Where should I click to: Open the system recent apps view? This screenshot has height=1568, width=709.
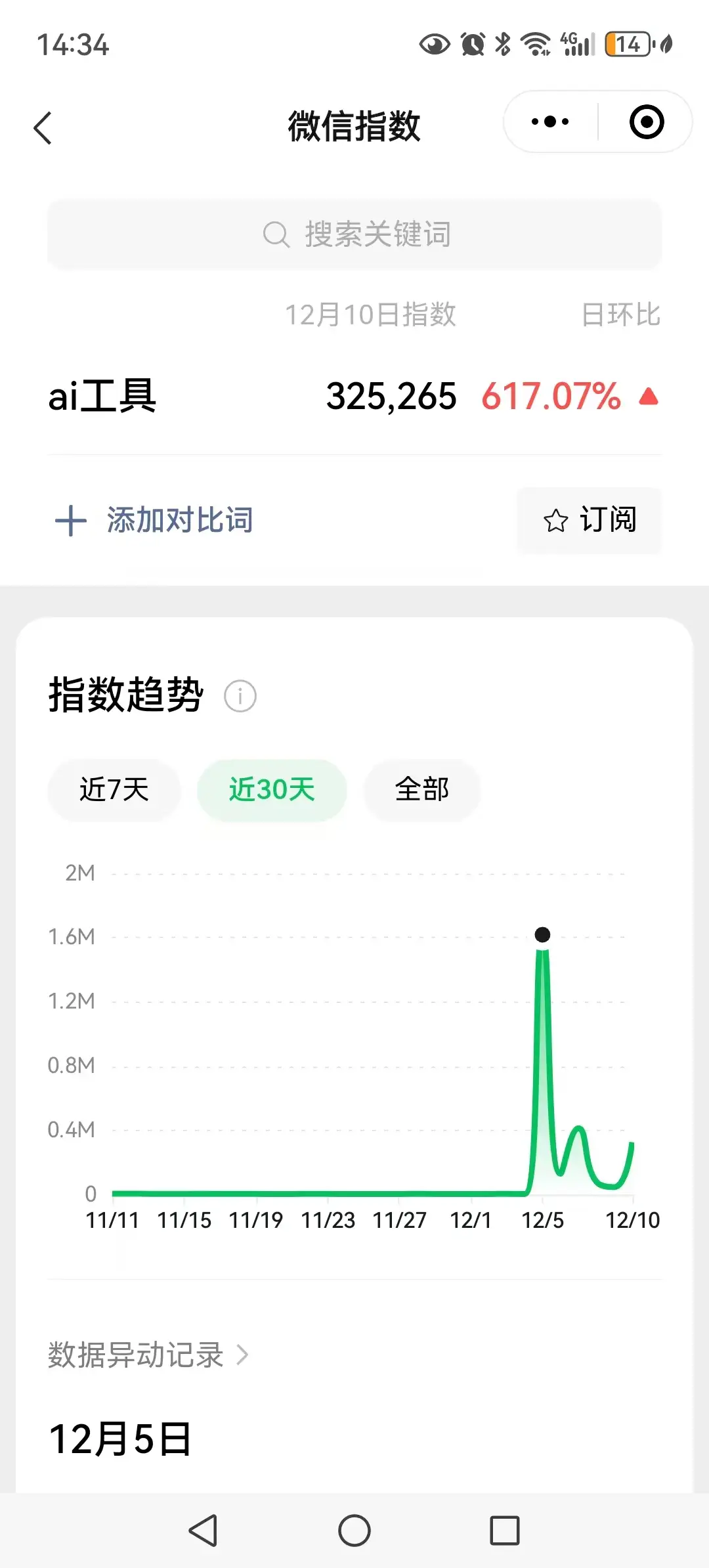pyautogui.click(x=505, y=1531)
